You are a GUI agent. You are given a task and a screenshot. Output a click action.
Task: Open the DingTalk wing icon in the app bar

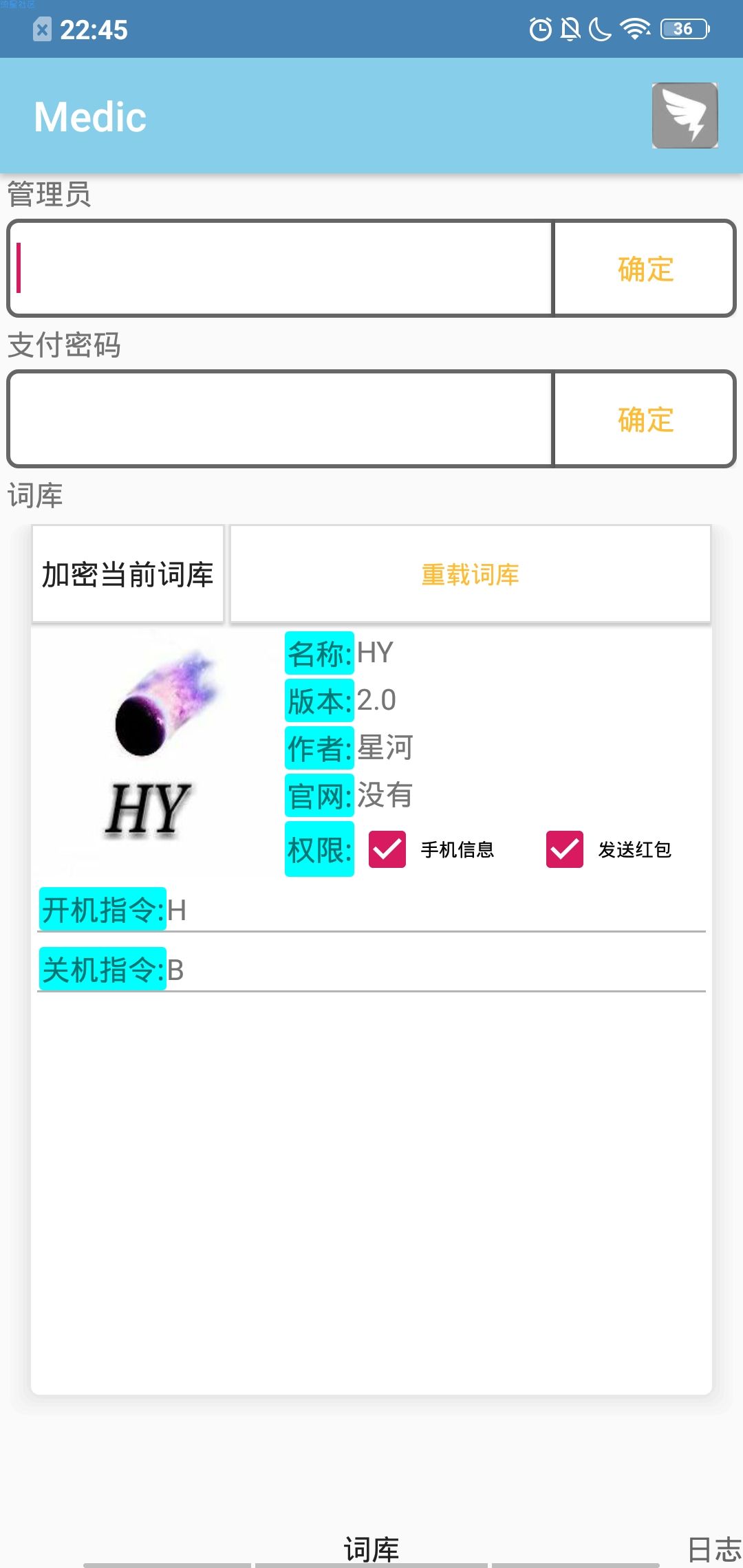pos(685,116)
